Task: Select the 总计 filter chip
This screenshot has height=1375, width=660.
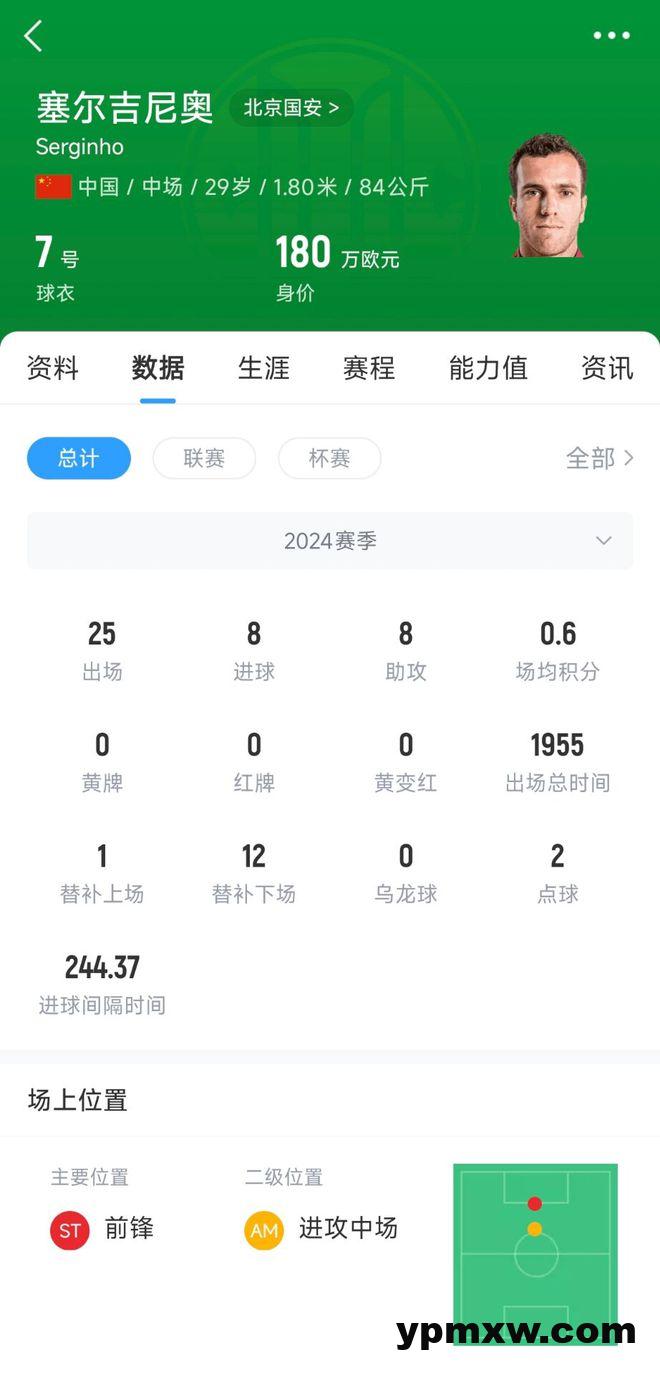Action: click(79, 458)
